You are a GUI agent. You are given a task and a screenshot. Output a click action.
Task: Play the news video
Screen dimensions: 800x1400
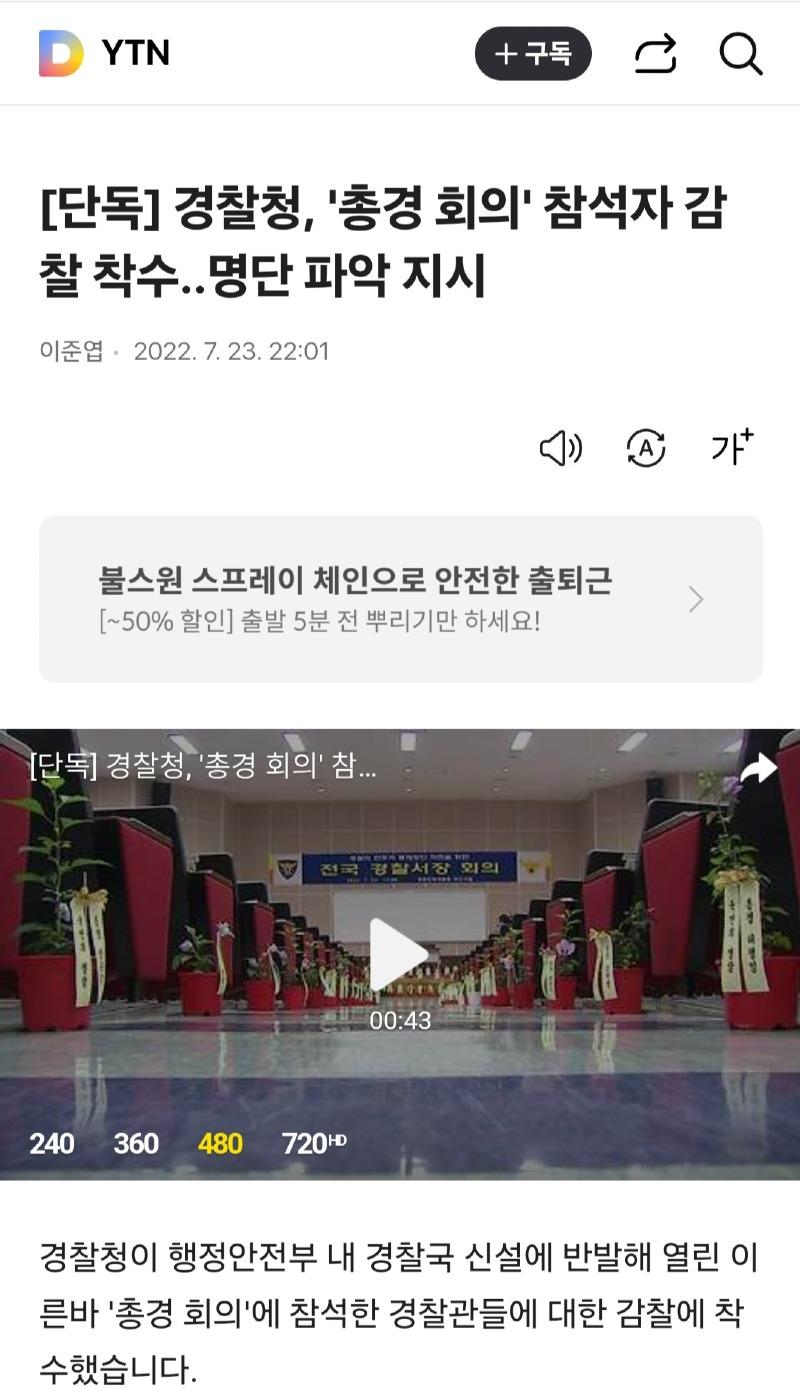(399, 953)
